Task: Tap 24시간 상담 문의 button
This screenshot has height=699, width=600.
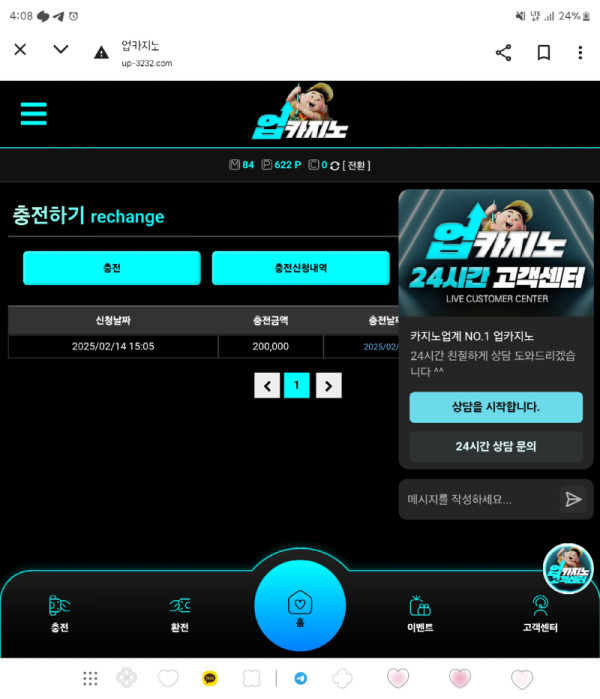Action: click(496, 446)
